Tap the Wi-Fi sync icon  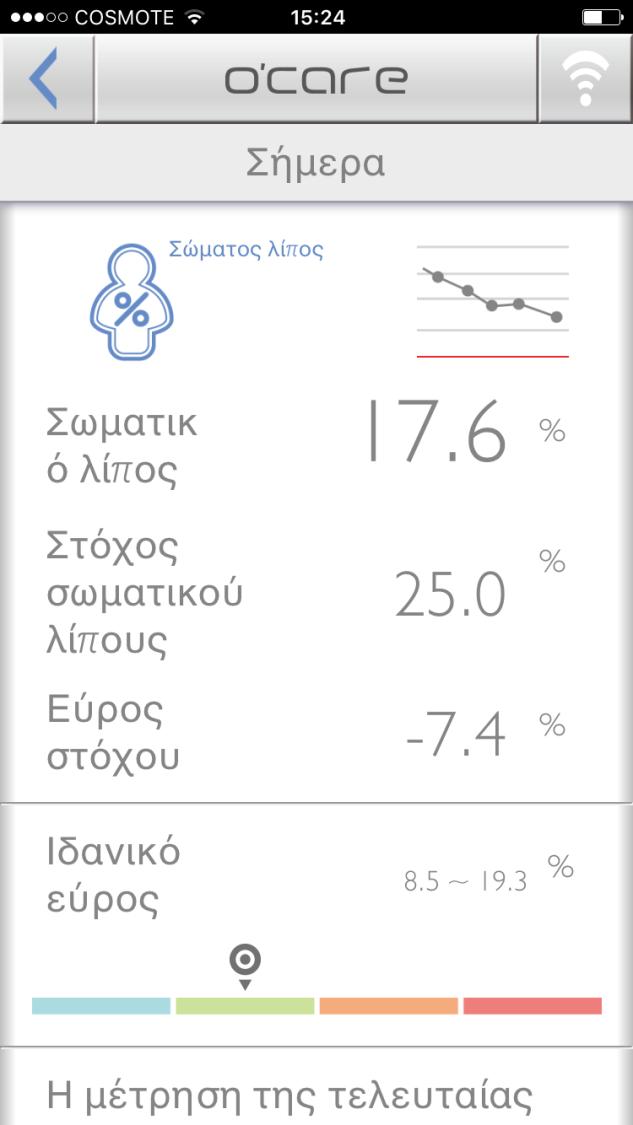586,78
